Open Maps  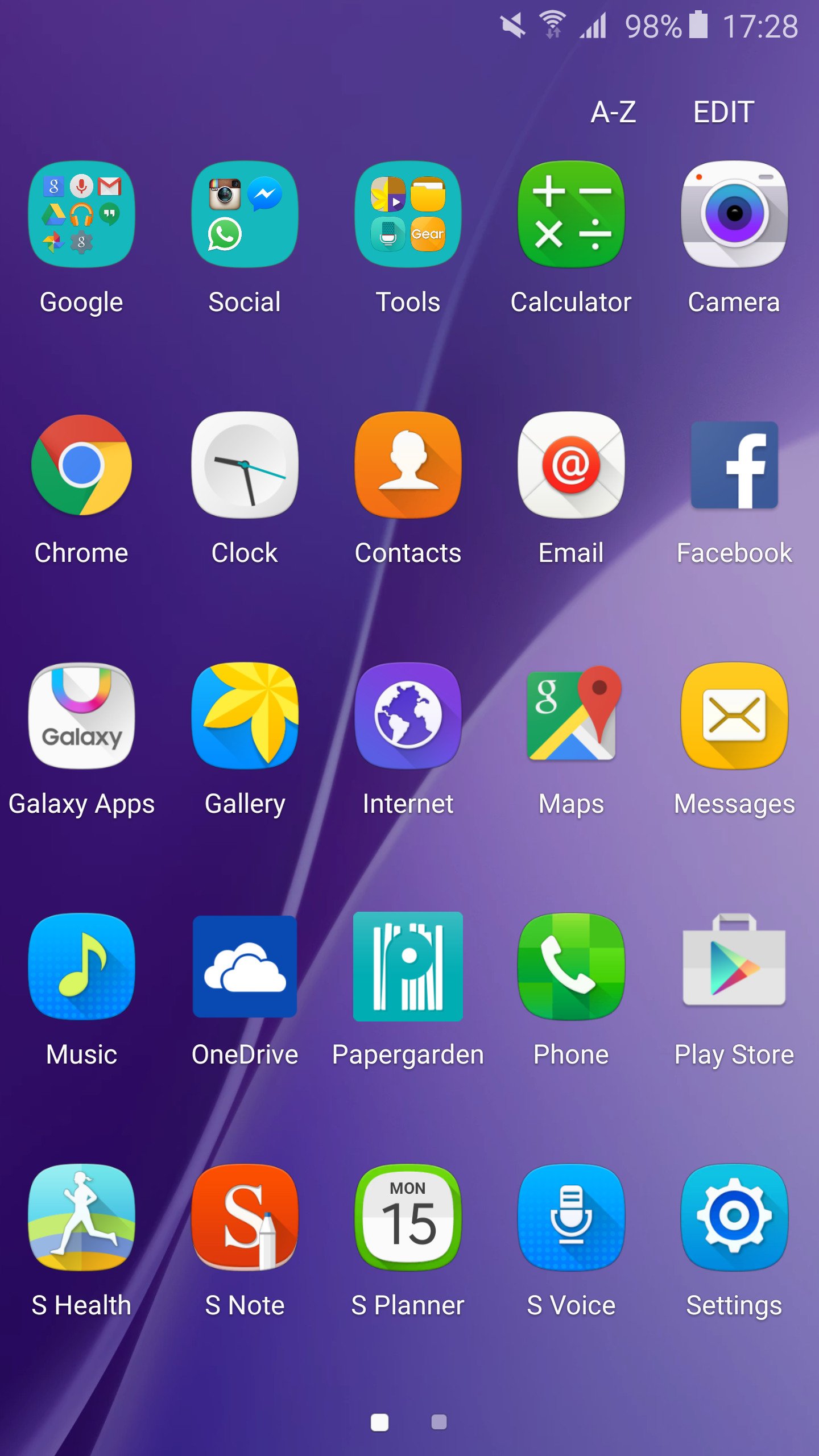click(571, 715)
